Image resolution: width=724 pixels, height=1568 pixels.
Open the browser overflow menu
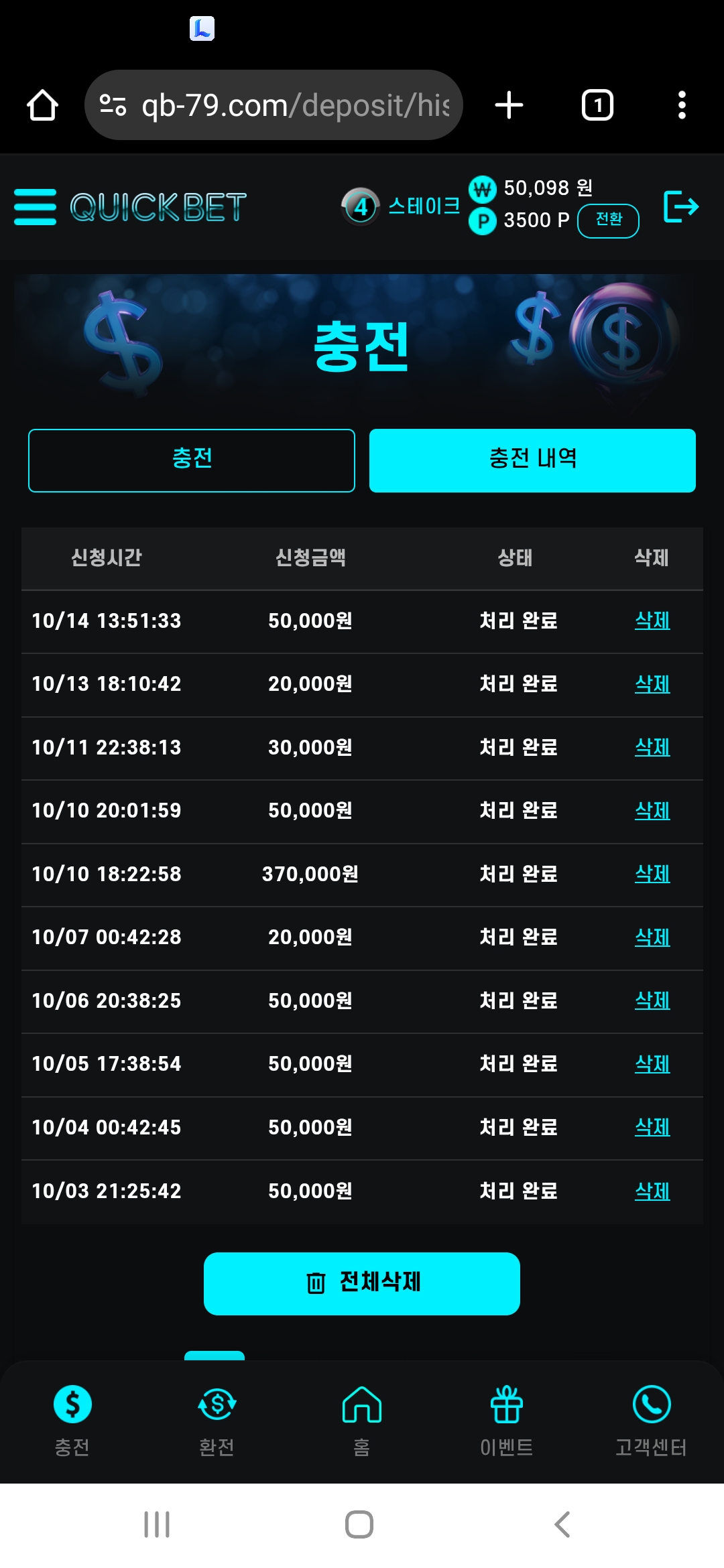pos(682,105)
